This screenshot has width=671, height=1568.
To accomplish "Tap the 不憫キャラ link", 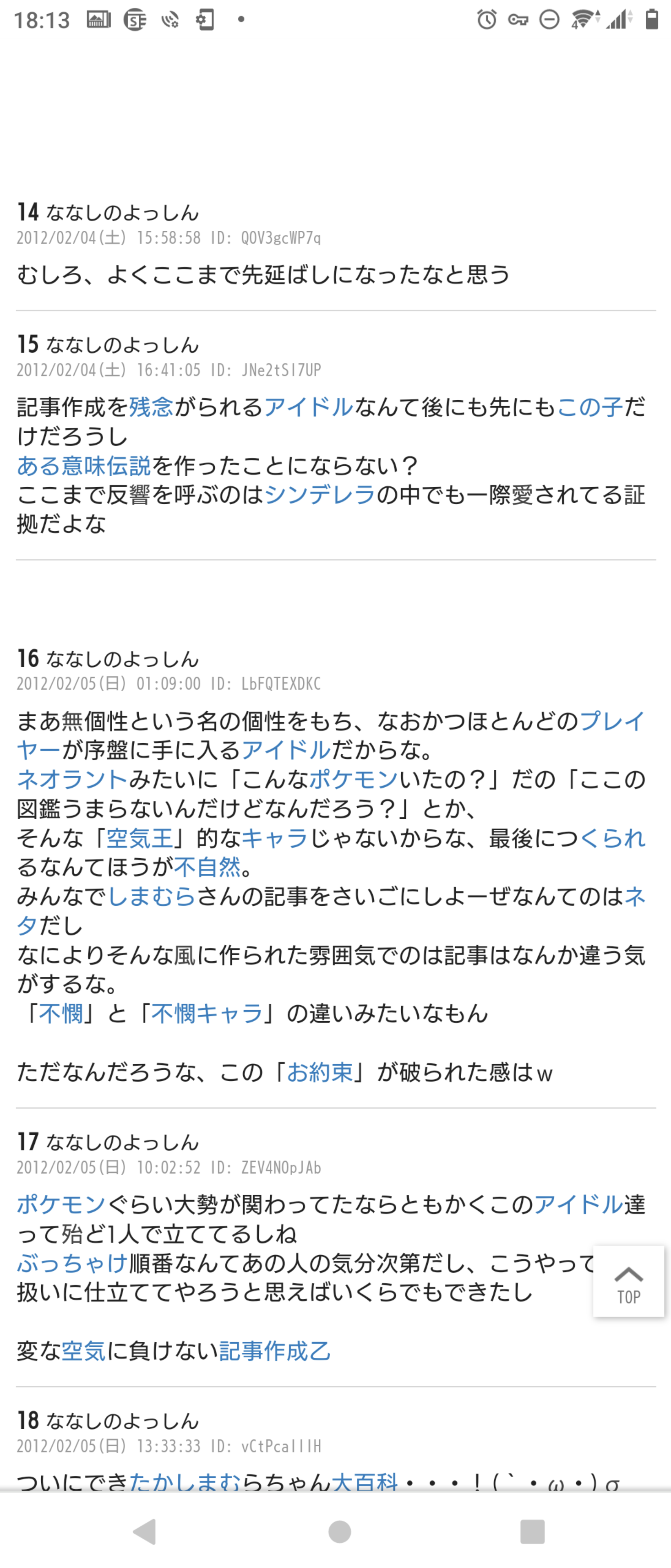I will click(x=207, y=1013).
